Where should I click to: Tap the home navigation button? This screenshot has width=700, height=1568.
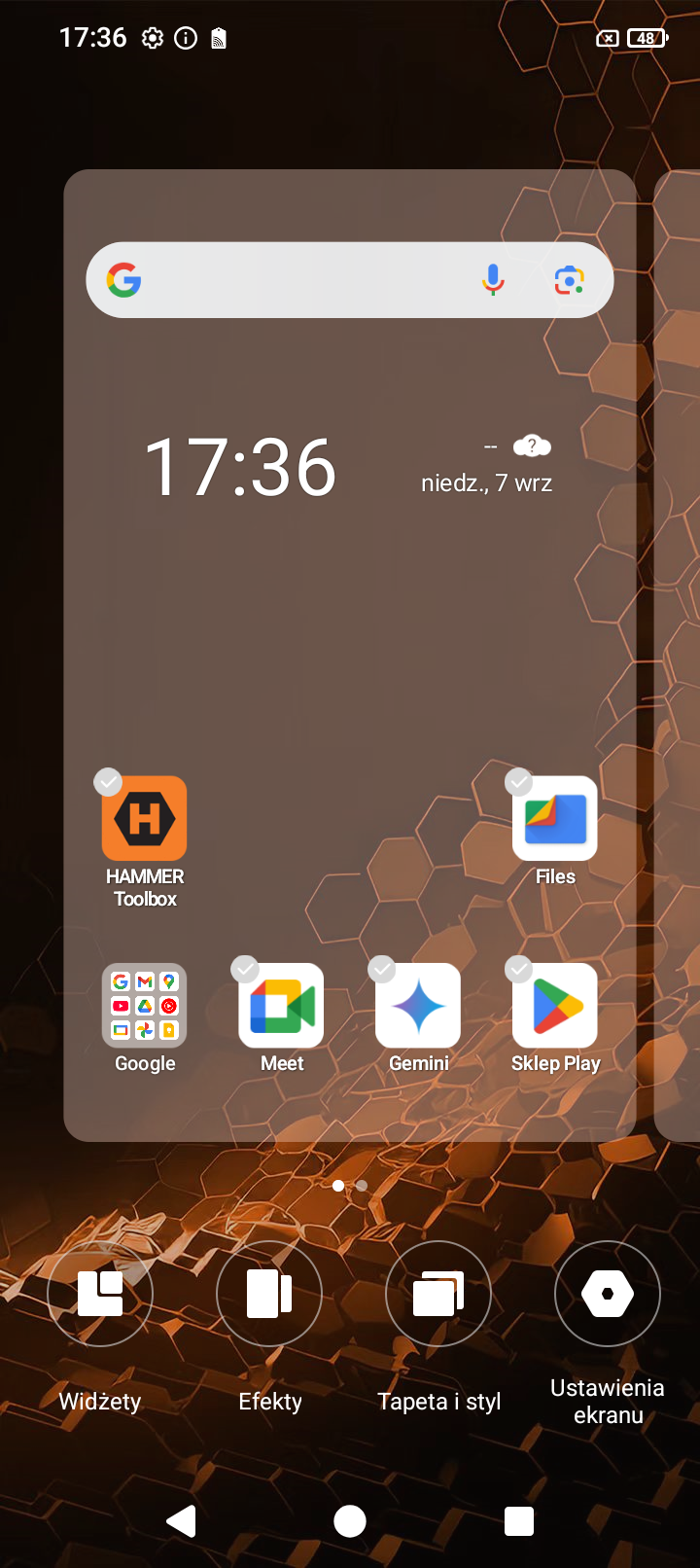350,1520
